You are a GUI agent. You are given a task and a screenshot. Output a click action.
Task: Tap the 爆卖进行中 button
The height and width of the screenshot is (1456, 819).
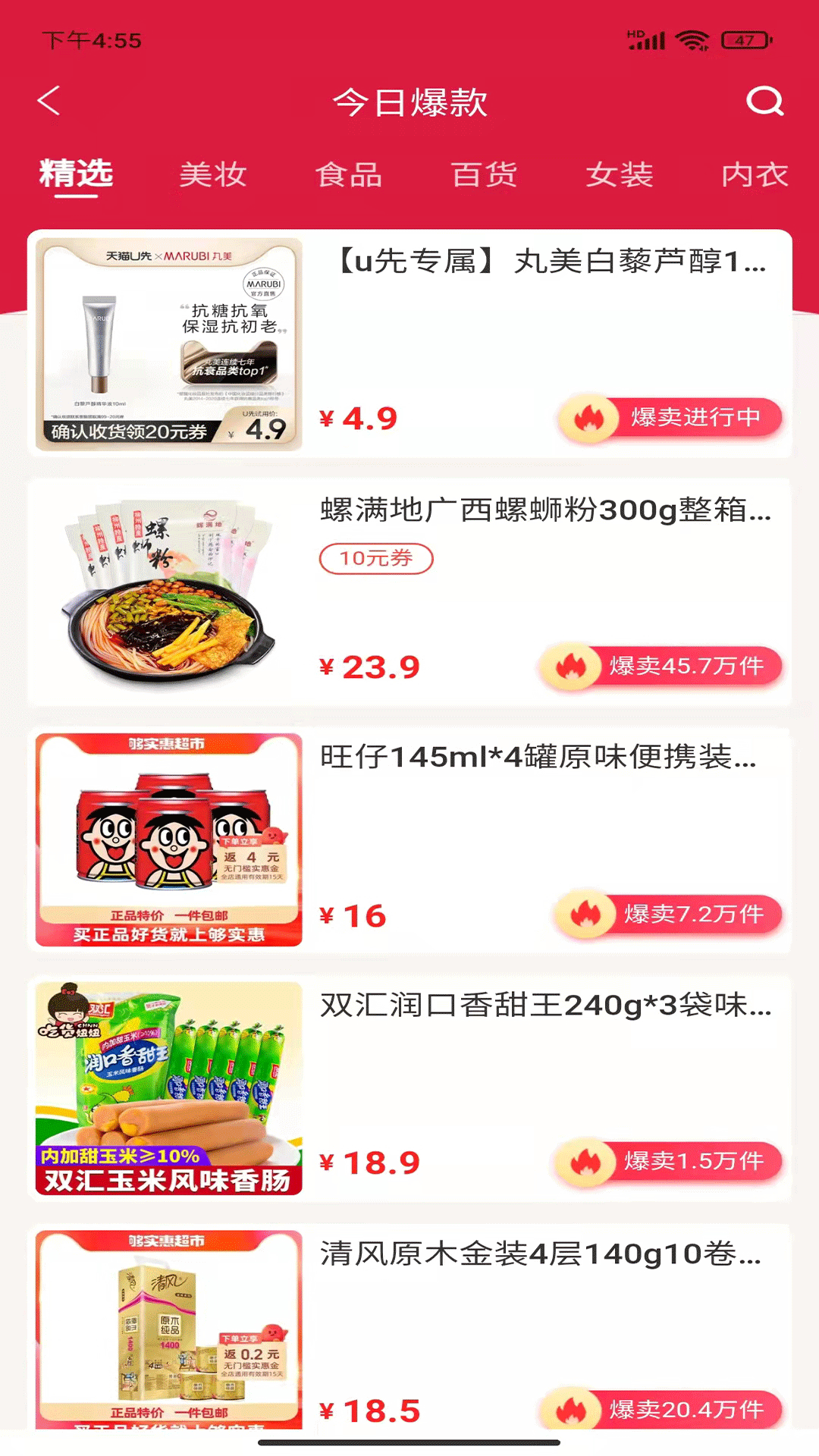pos(670,418)
